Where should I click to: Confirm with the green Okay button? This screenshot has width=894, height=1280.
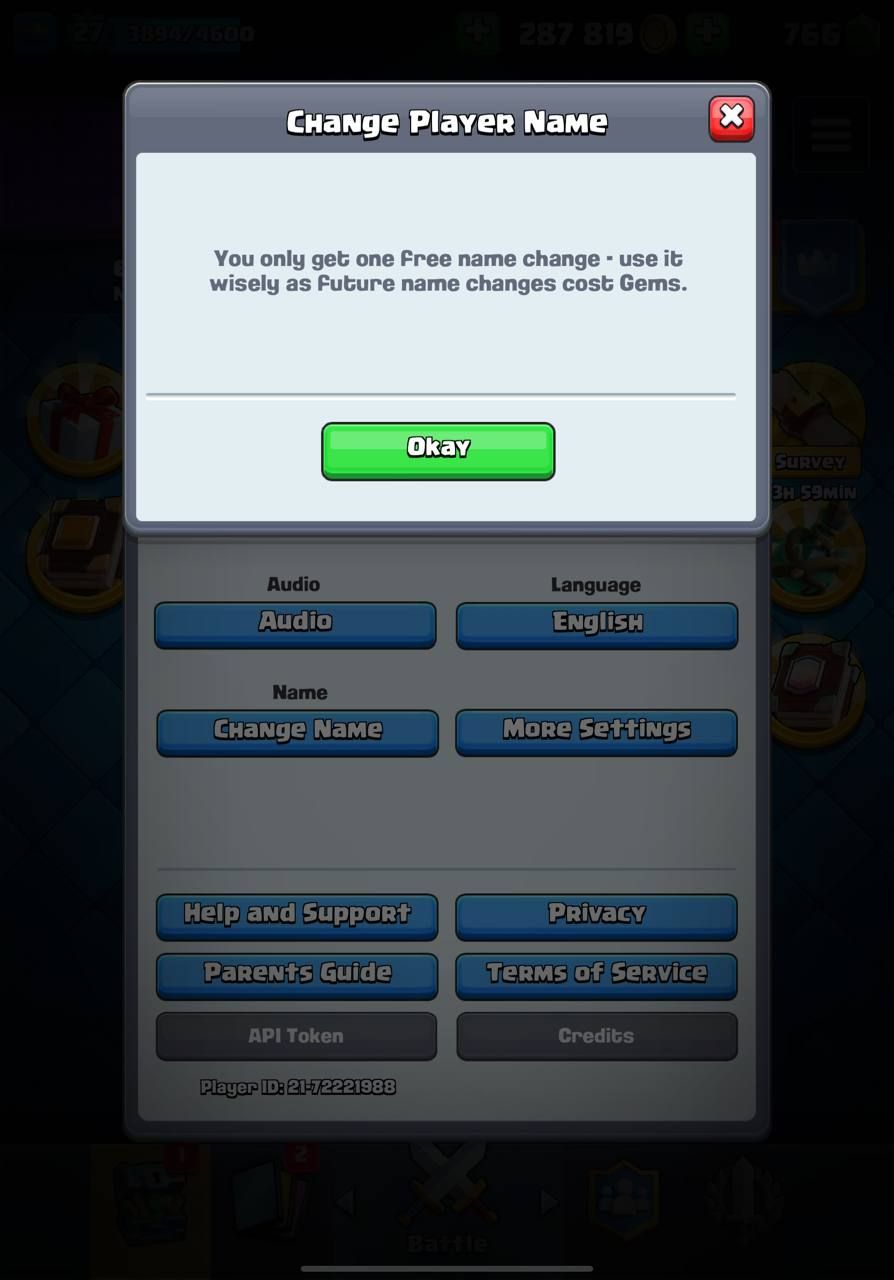tap(438, 450)
